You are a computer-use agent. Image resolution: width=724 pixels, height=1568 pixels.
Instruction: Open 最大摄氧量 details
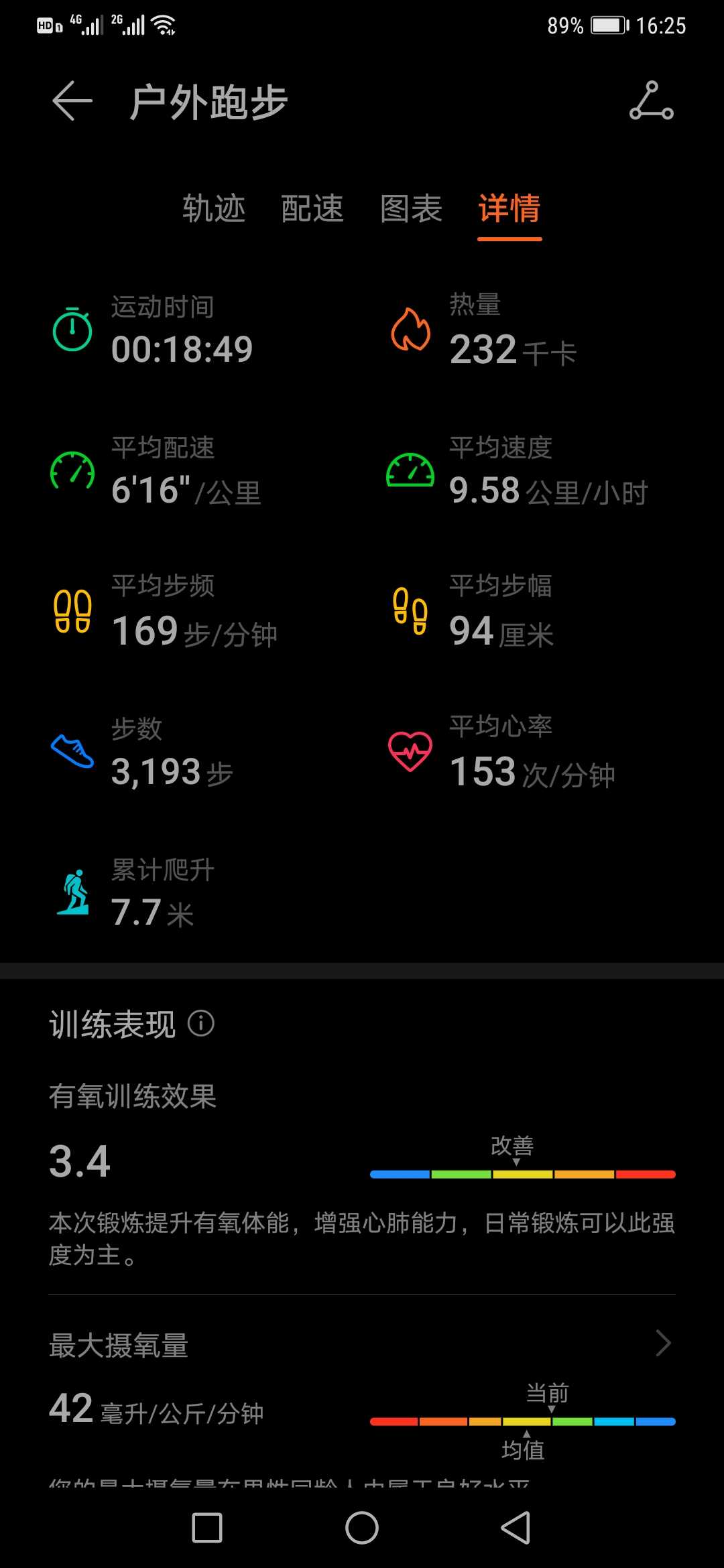(x=362, y=1344)
